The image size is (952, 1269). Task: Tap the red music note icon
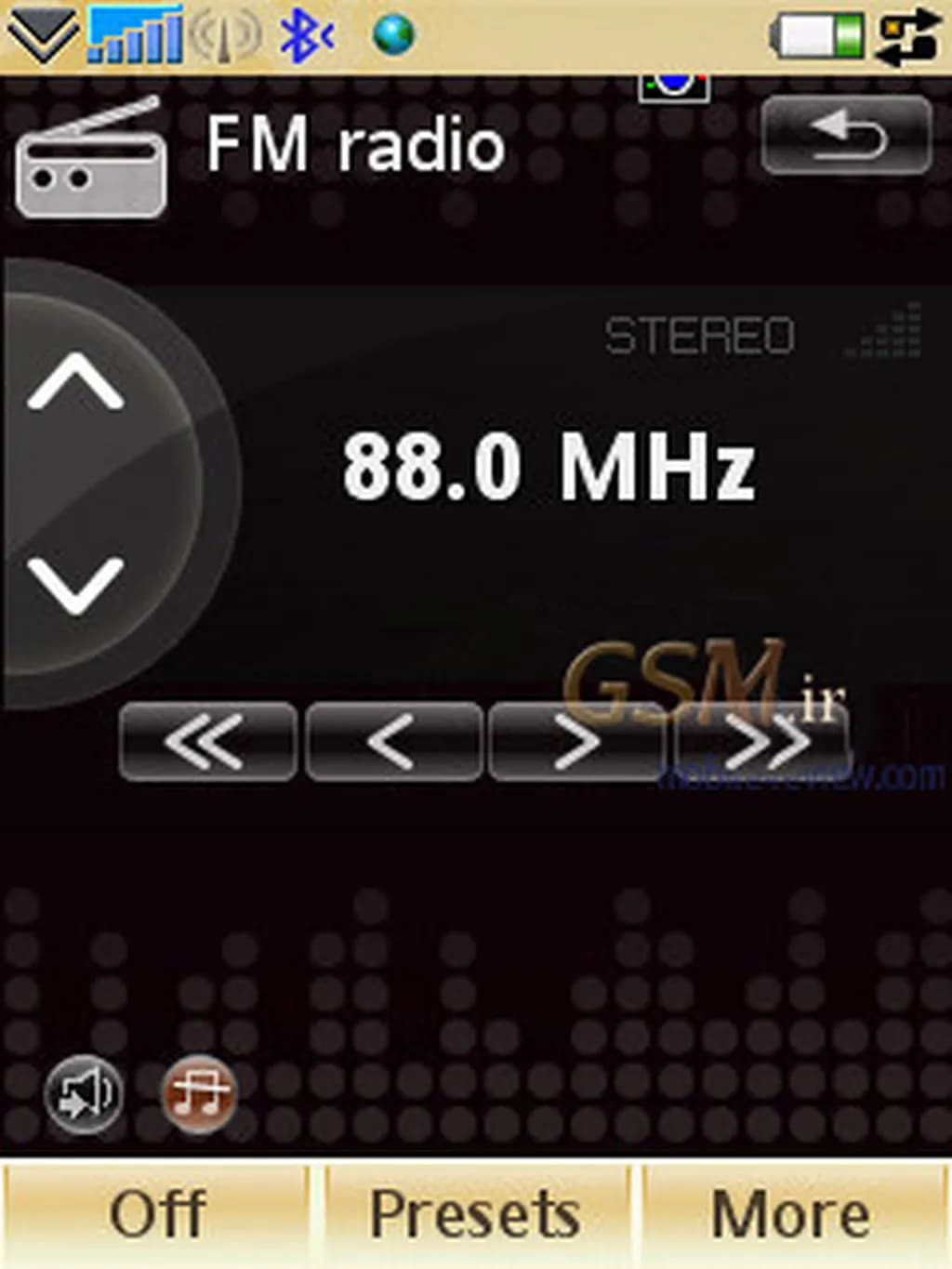[199, 1094]
